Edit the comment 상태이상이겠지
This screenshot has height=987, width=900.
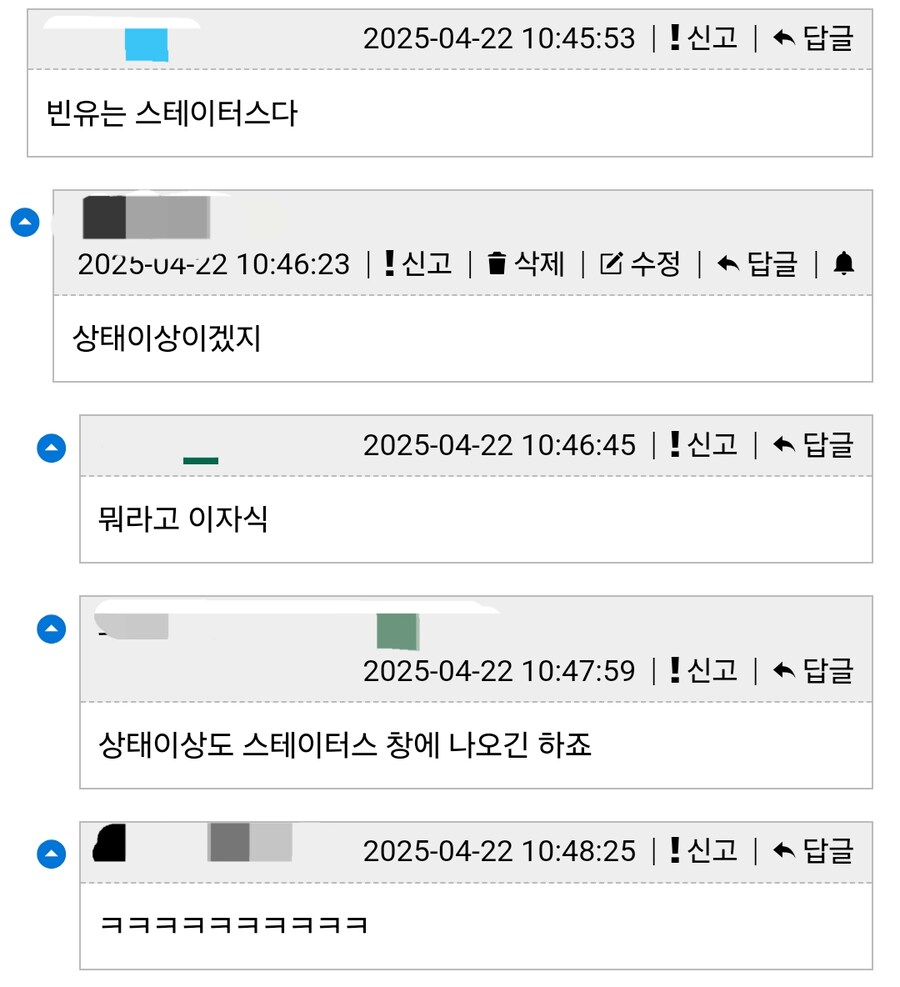pyautogui.click(x=640, y=264)
